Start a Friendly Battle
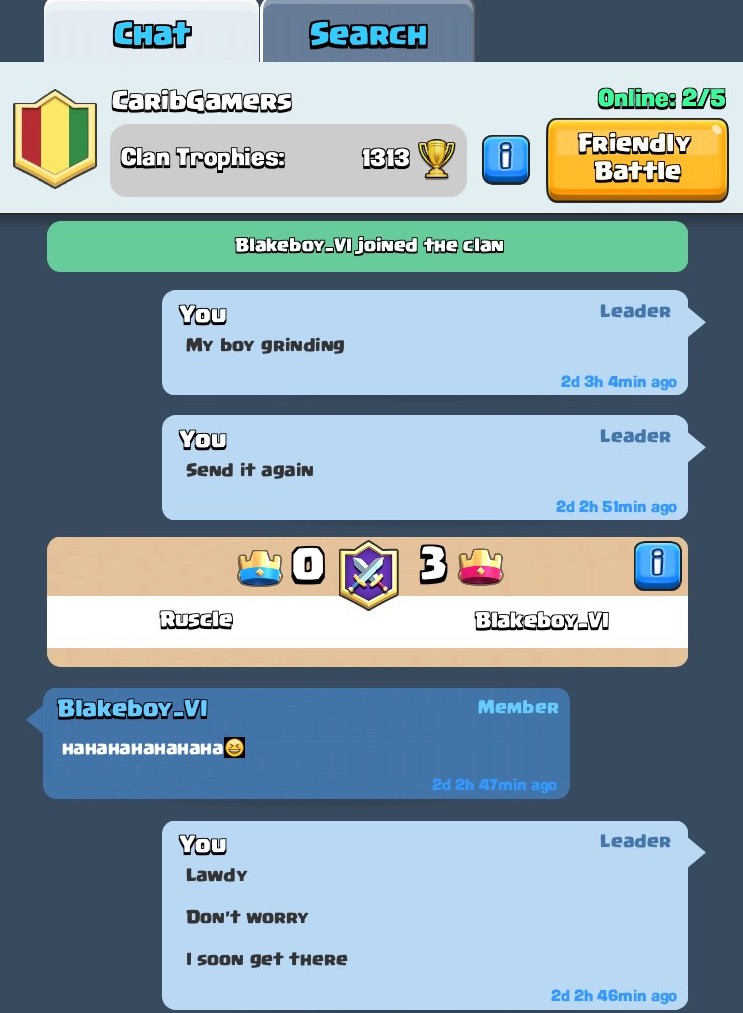 (x=637, y=159)
